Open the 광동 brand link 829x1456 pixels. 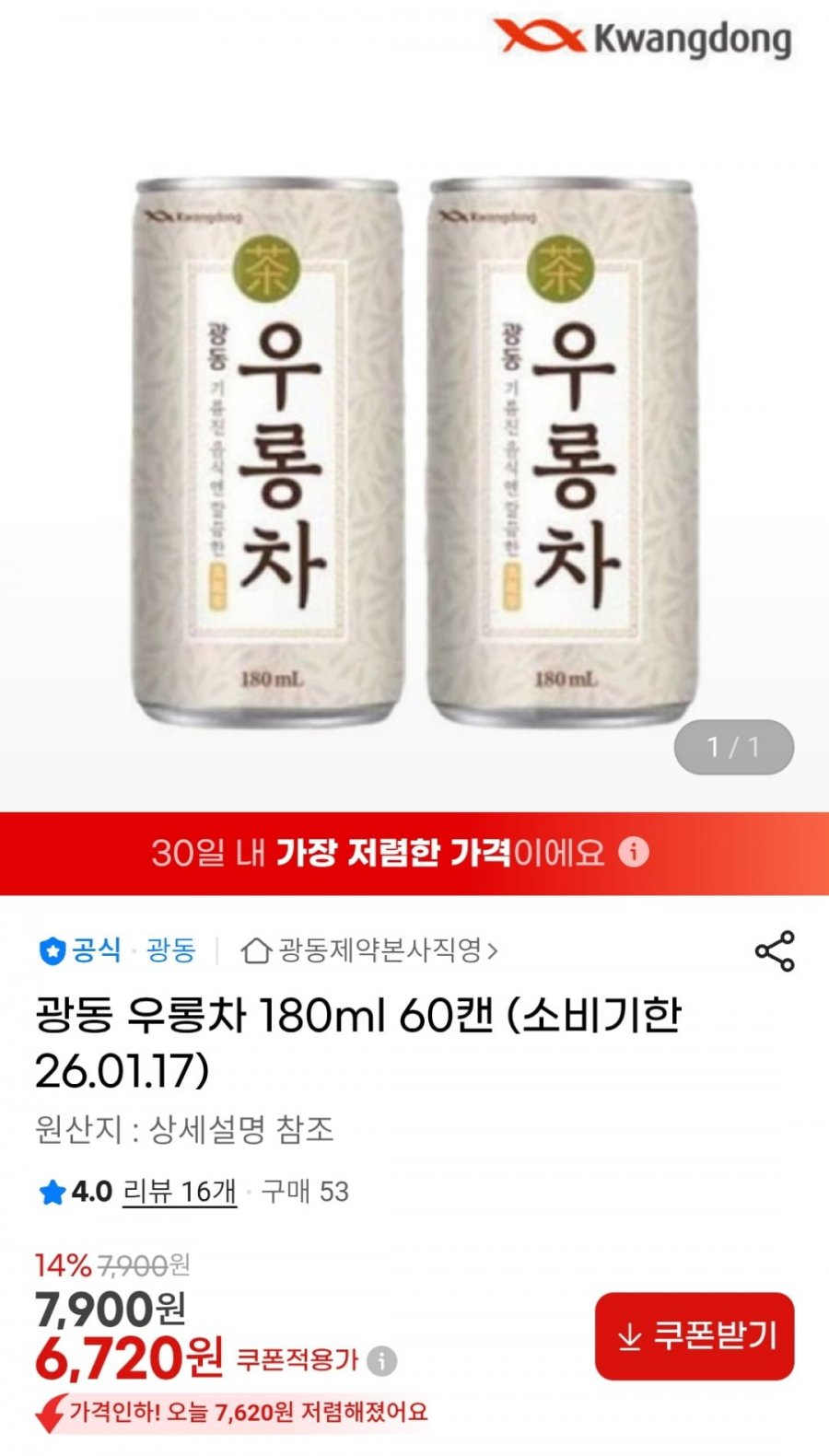click(171, 950)
